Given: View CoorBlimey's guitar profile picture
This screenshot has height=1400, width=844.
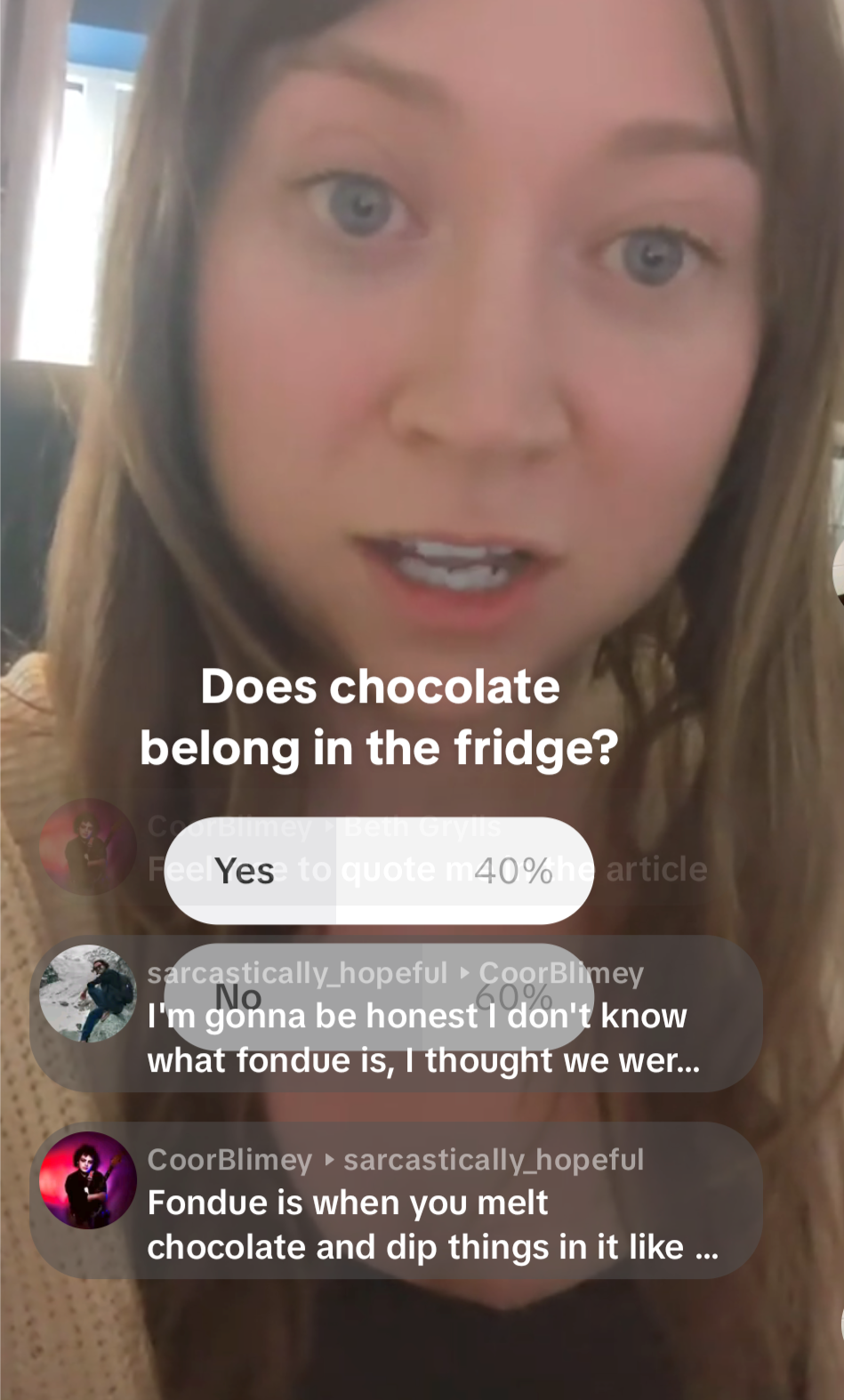Looking at the screenshot, I should (x=87, y=1179).
